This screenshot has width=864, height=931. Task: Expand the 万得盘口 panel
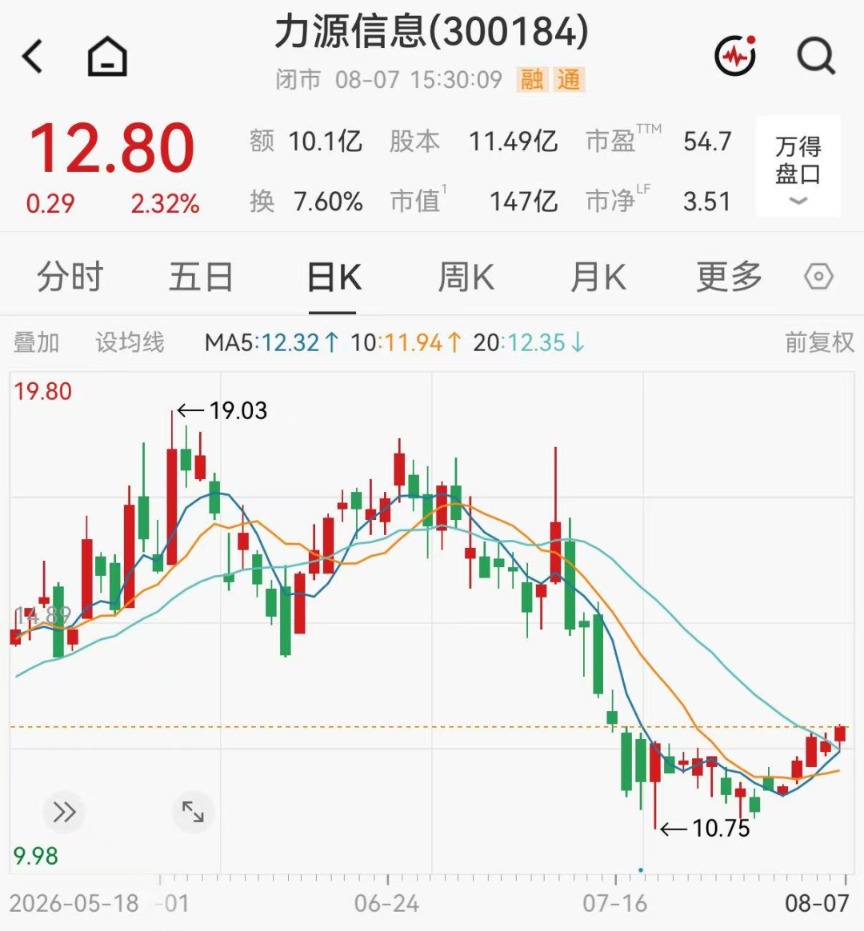pos(798,167)
